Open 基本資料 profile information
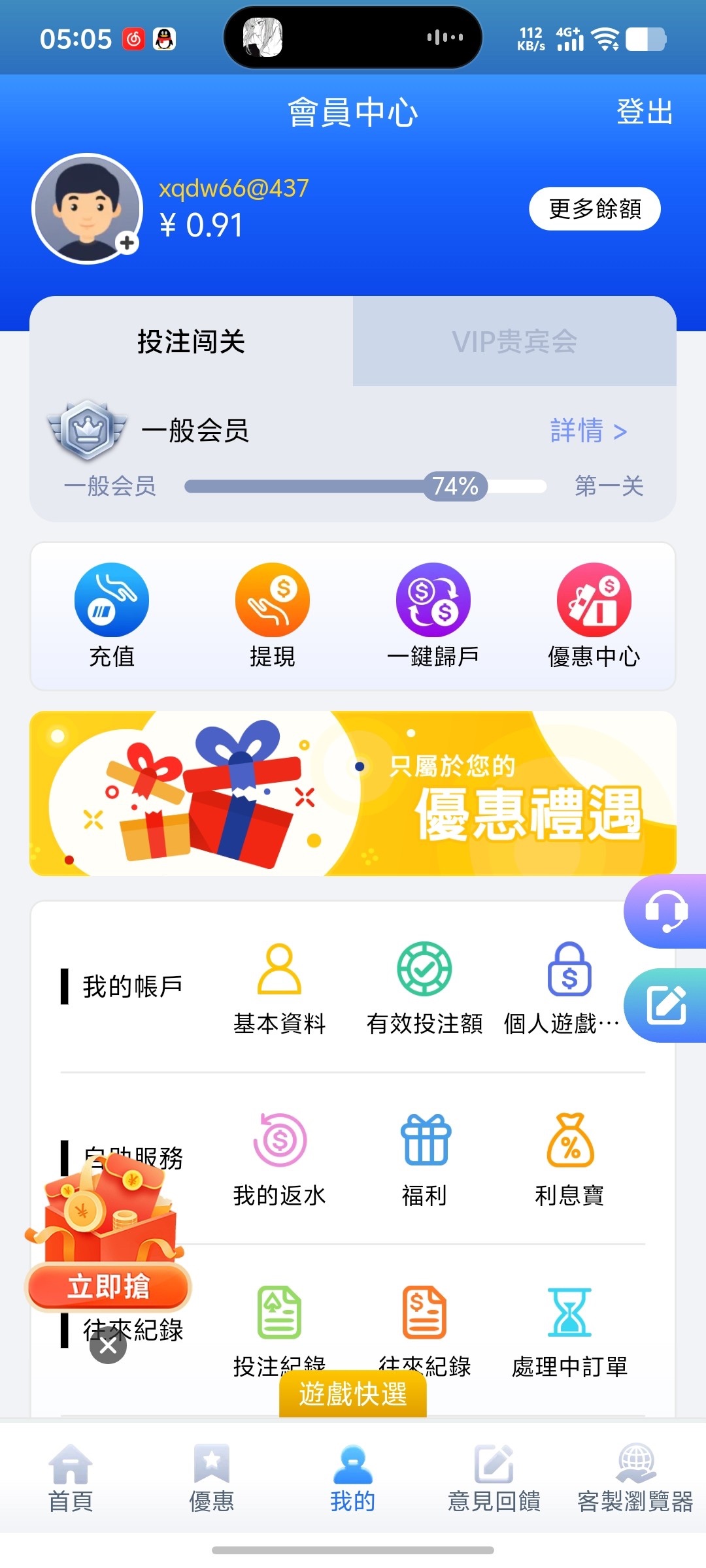This screenshot has height=1568, width=706. click(x=280, y=988)
